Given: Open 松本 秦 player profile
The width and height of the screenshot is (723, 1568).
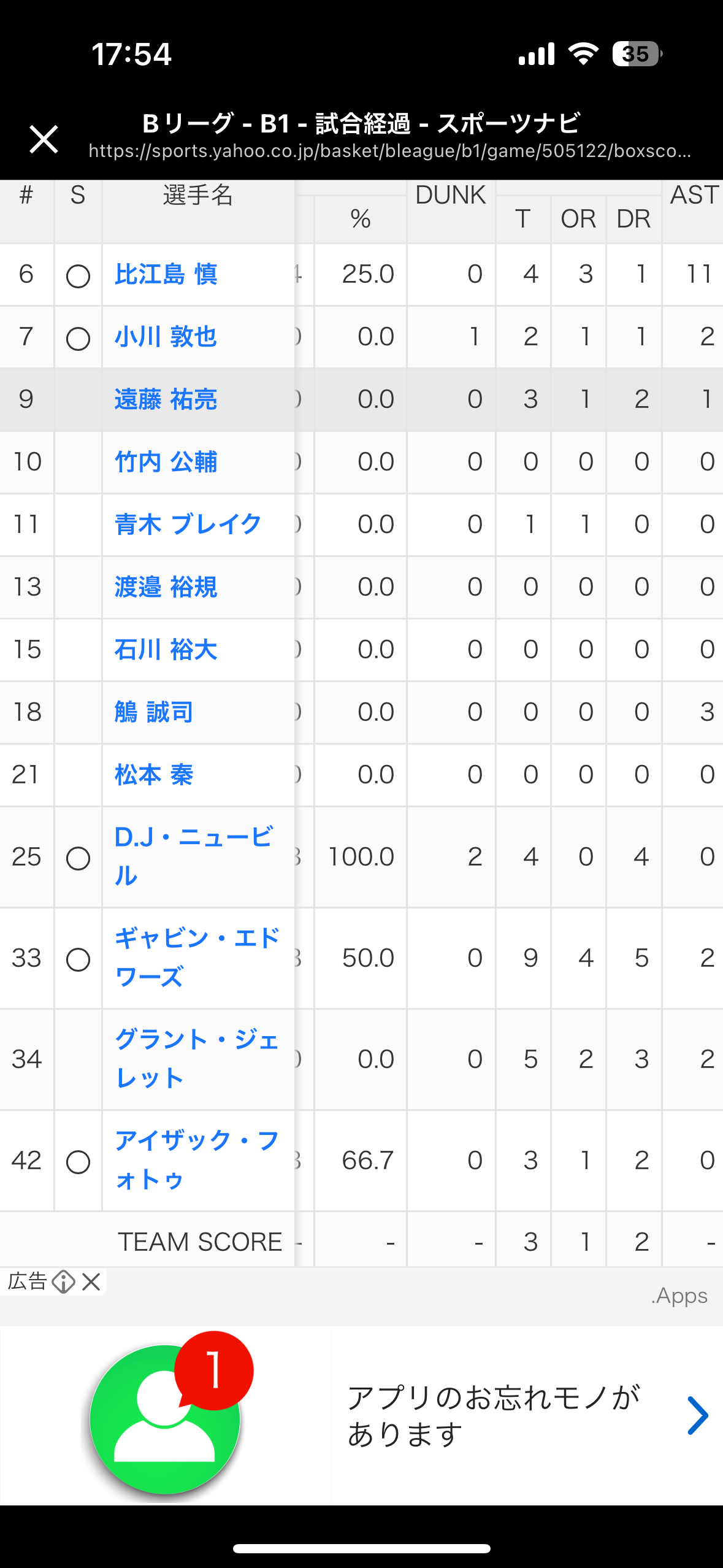Looking at the screenshot, I should [x=153, y=775].
